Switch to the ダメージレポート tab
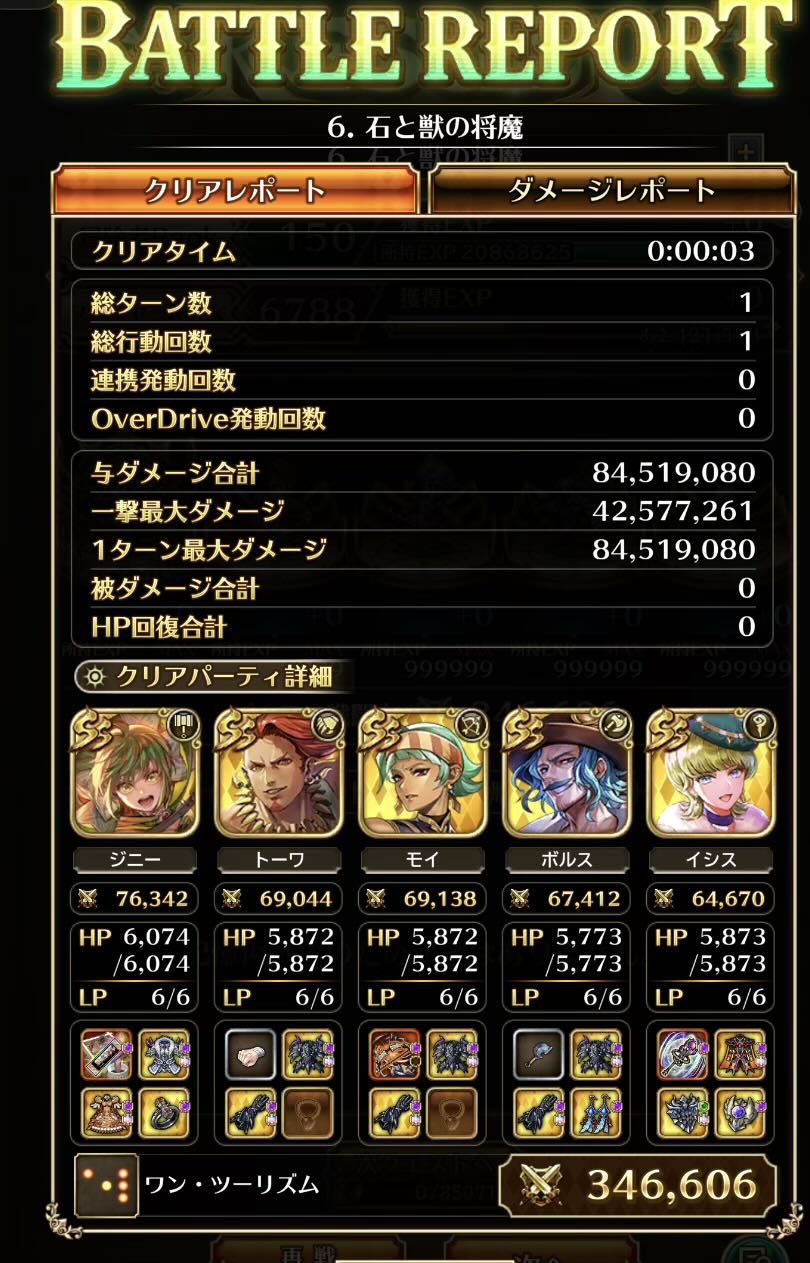The height and width of the screenshot is (1263, 810). (x=611, y=190)
